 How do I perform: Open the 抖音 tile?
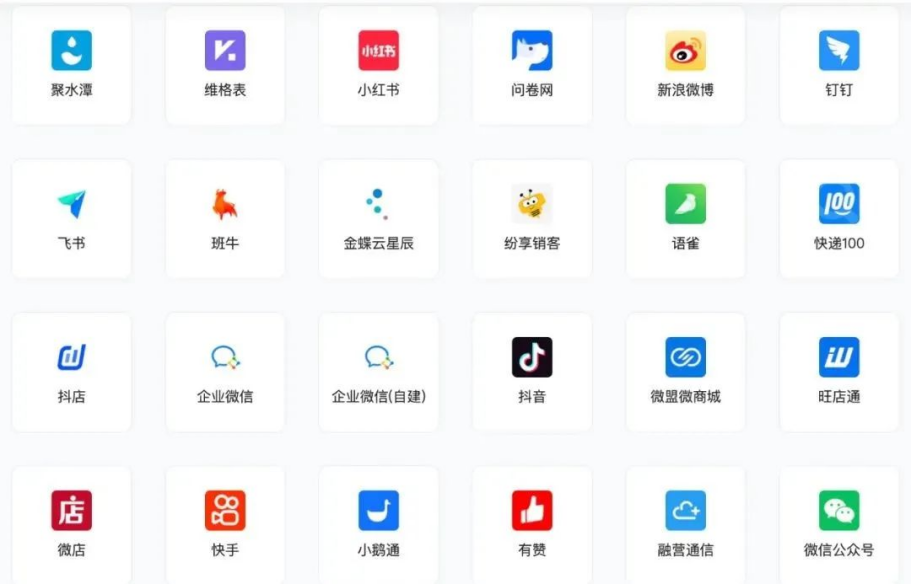point(532,371)
